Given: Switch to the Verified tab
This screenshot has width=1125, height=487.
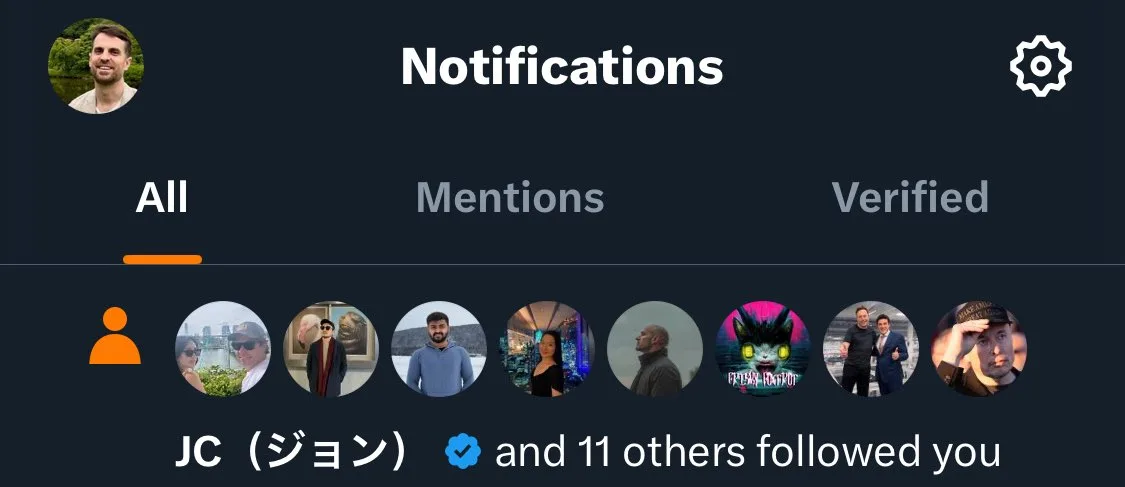Looking at the screenshot, I should pyautogui.click(x=909, y=198).
